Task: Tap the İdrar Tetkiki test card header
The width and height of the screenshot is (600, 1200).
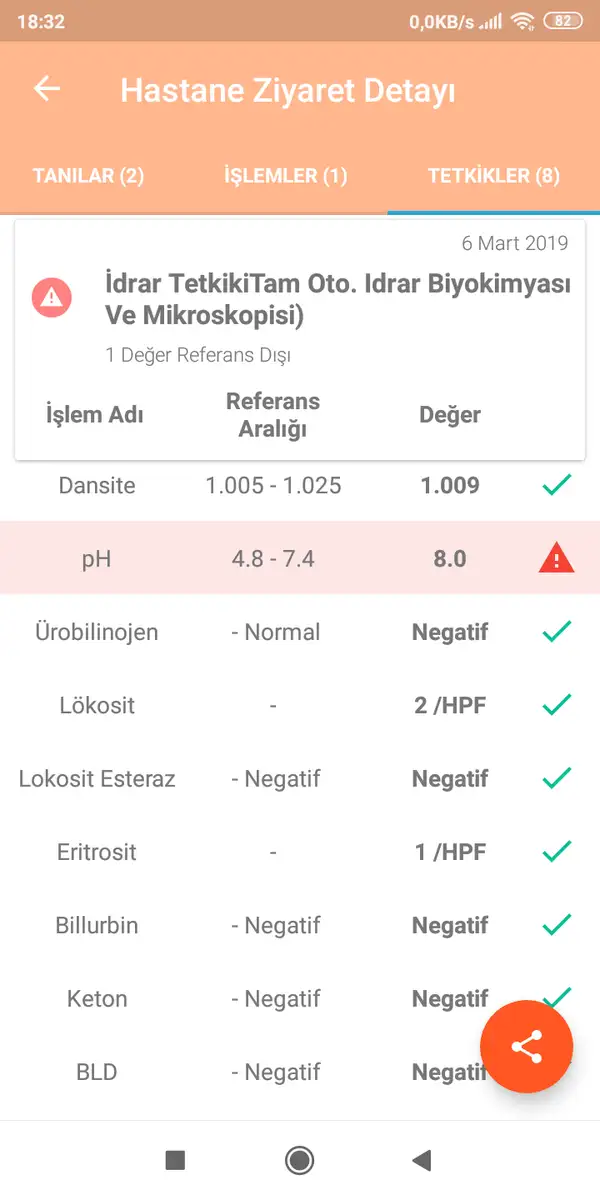Action: pyautogui.click(x=307, y=340)
